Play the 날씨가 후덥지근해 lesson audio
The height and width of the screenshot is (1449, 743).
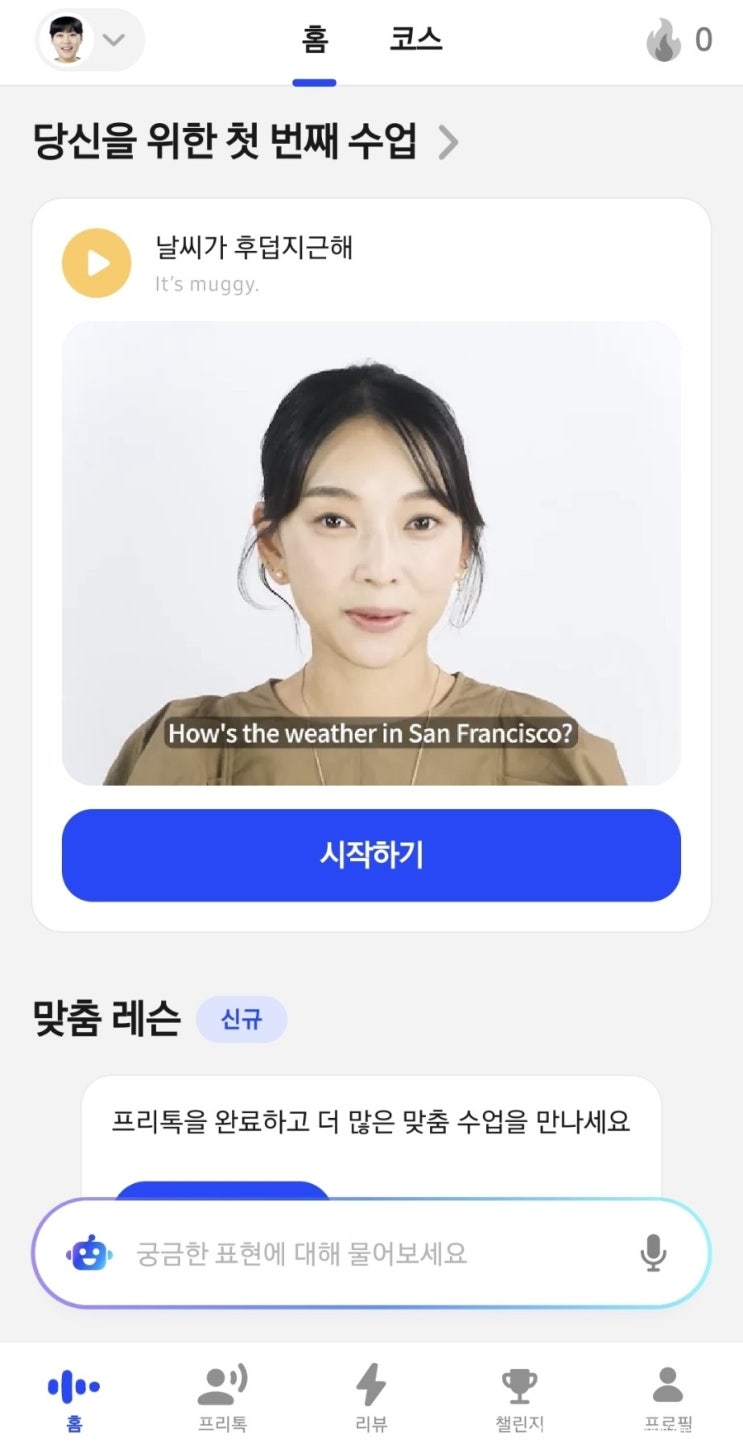point(96,263)
